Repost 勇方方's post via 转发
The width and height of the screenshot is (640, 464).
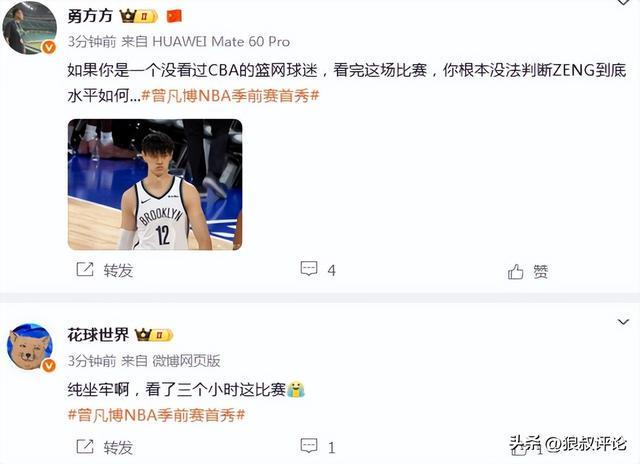[105, 271]
